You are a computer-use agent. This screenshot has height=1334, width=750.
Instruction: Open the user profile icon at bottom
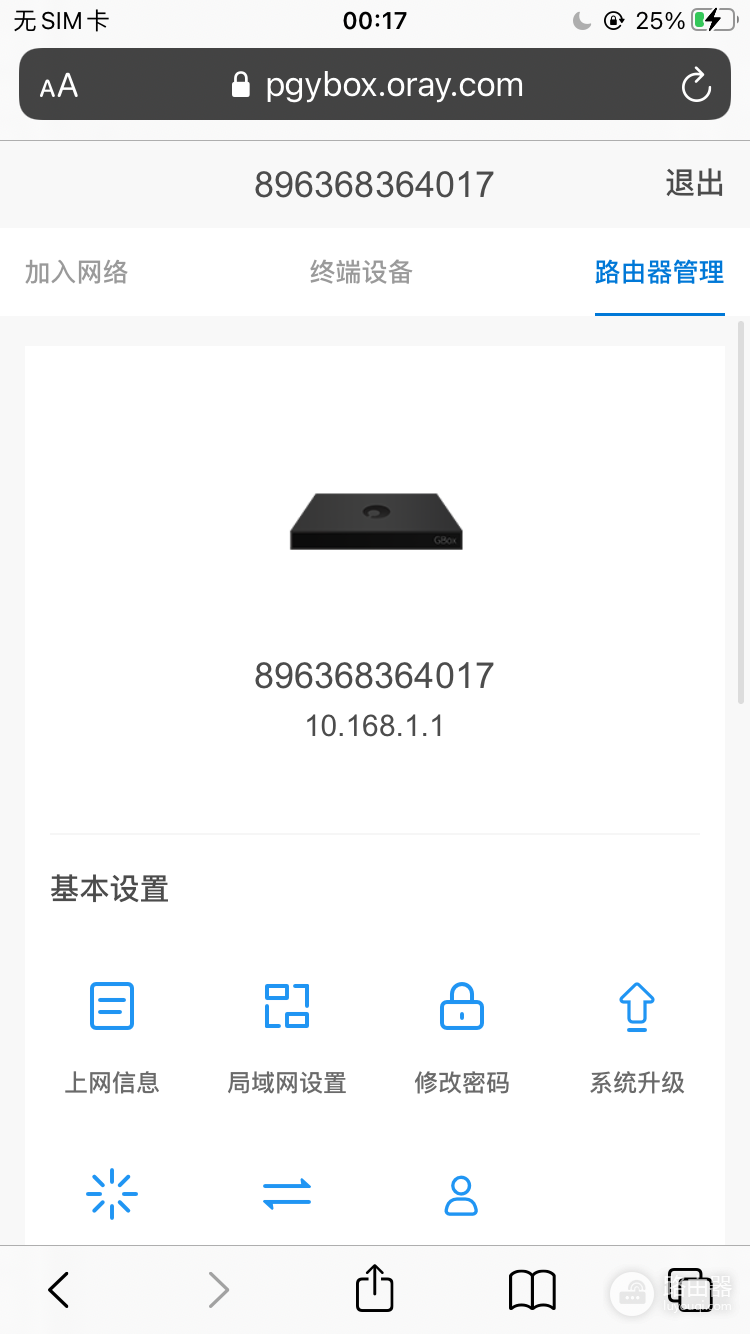click(x=461, y=1192)
